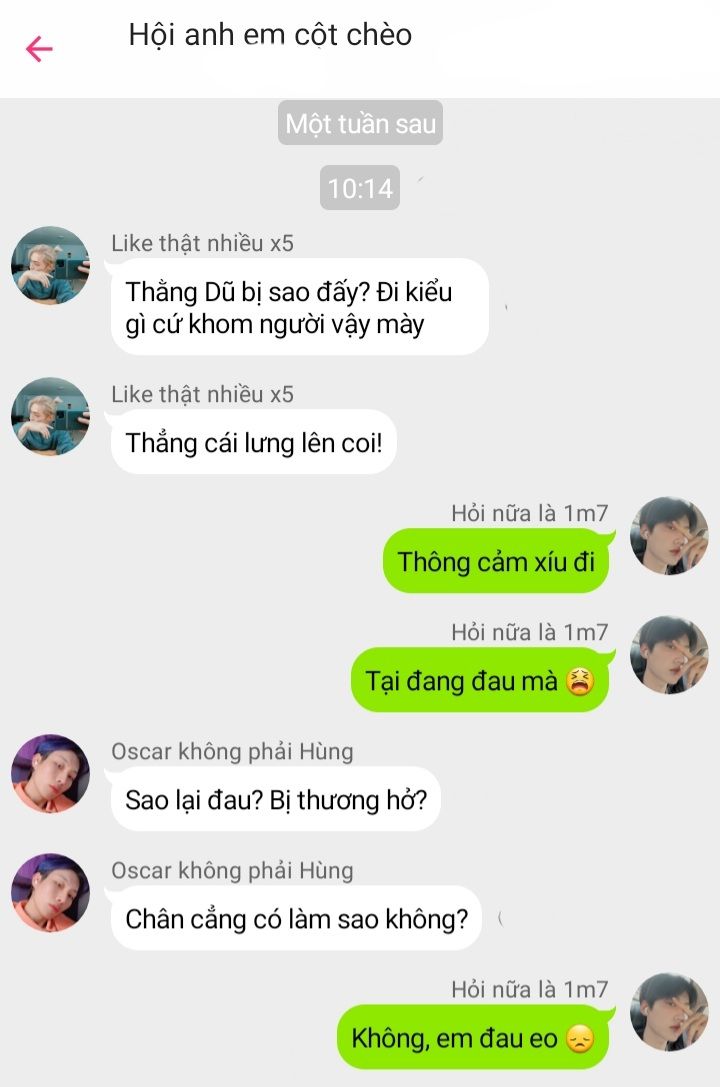Open avatar beside "Thằng Dũ bị sao đấy" message
The height and width of the screenshot is (1087, 720).
[x=50, y=265]
